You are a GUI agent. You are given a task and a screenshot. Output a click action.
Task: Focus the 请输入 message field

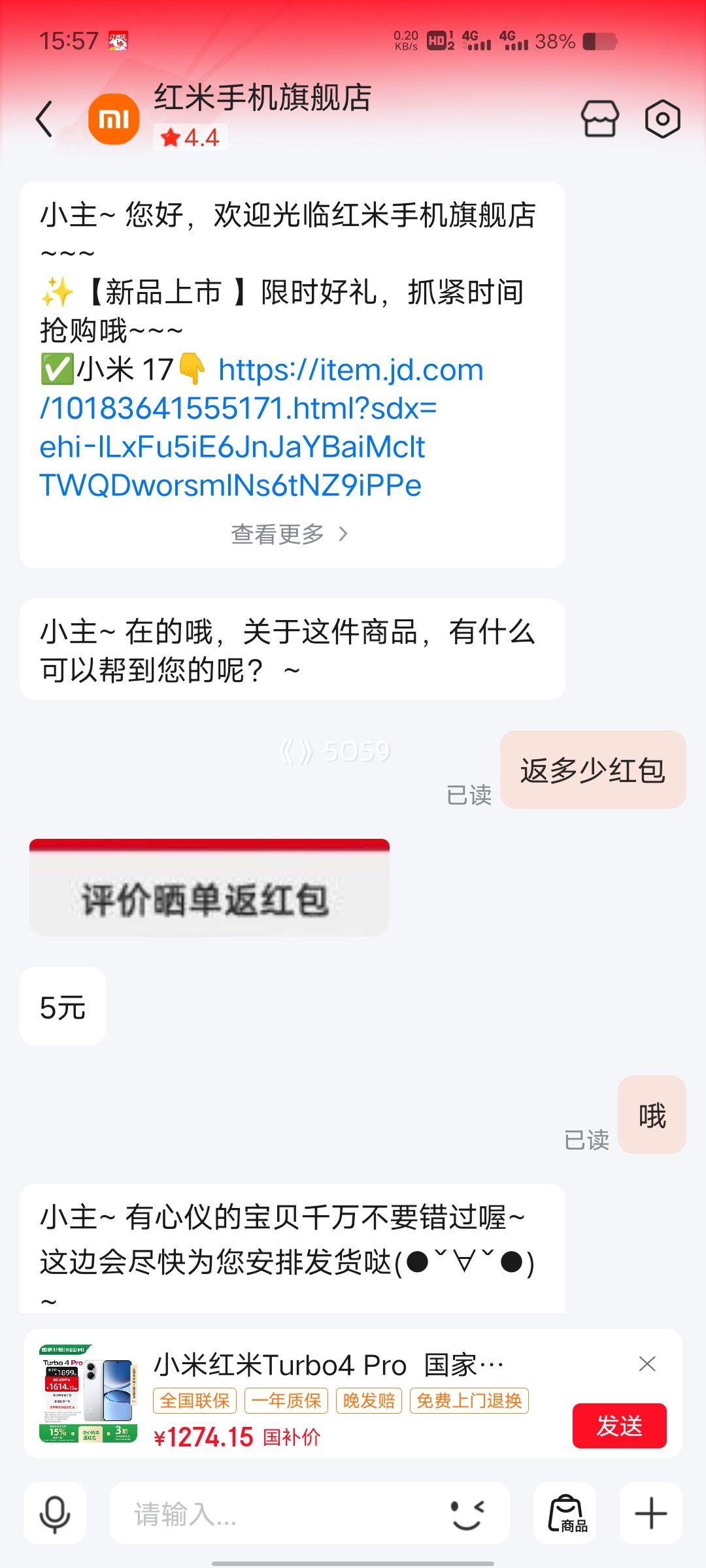pyautogui.click(x=275, y=1513)
